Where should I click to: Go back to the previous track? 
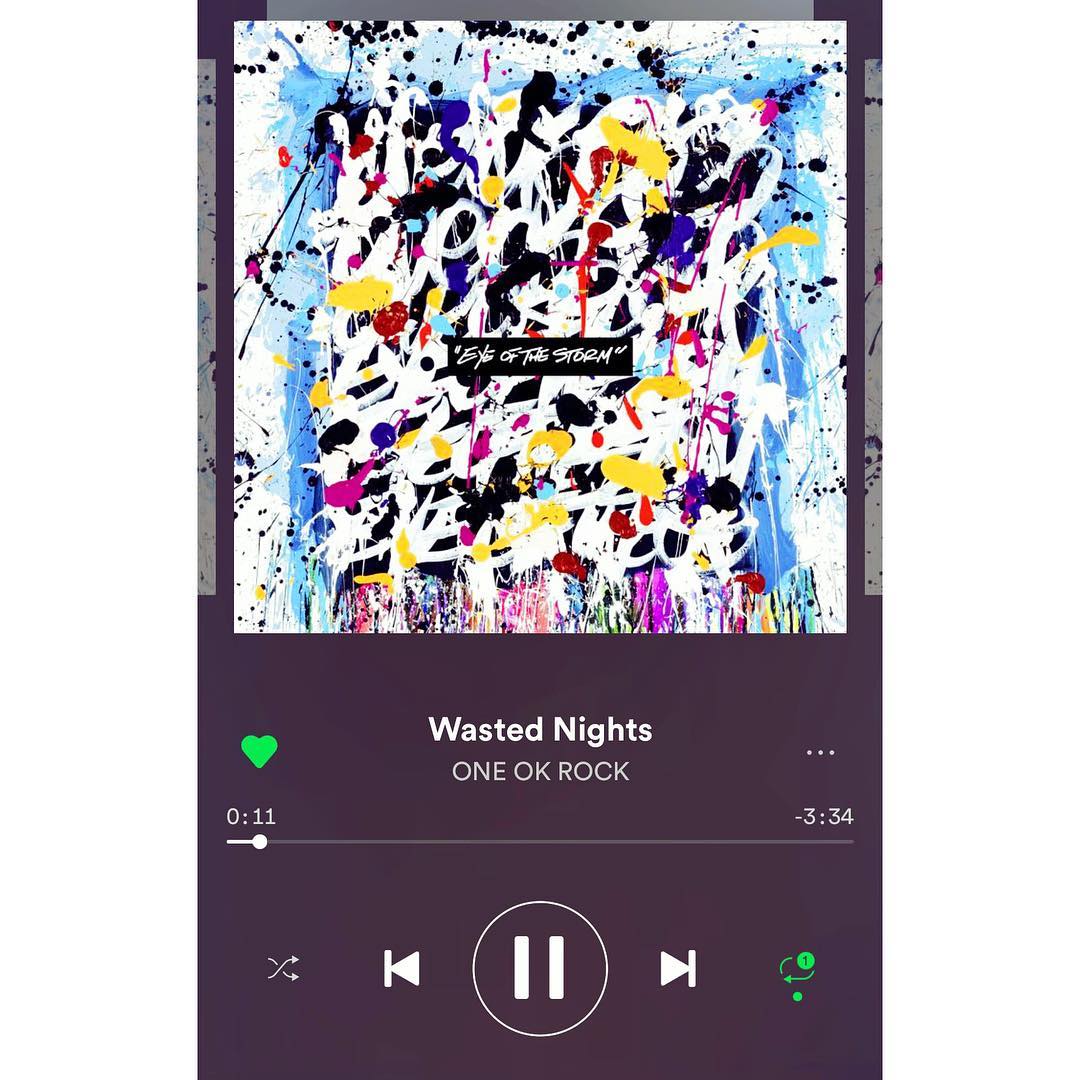(x=402, y=968)
